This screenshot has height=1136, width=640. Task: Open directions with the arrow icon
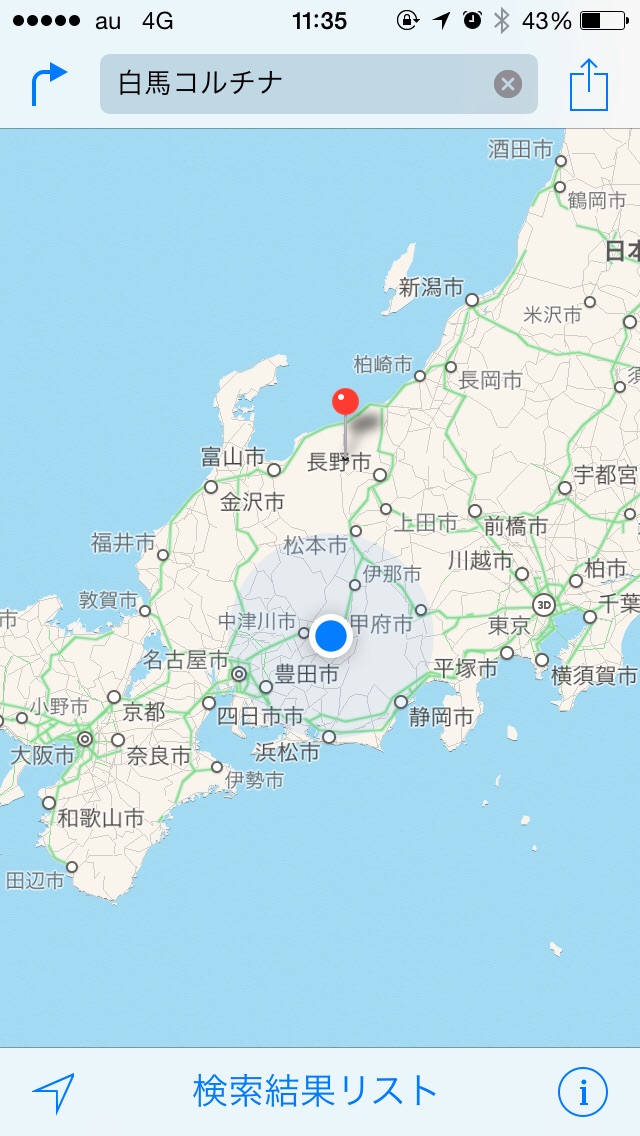[x=48, y=84]
